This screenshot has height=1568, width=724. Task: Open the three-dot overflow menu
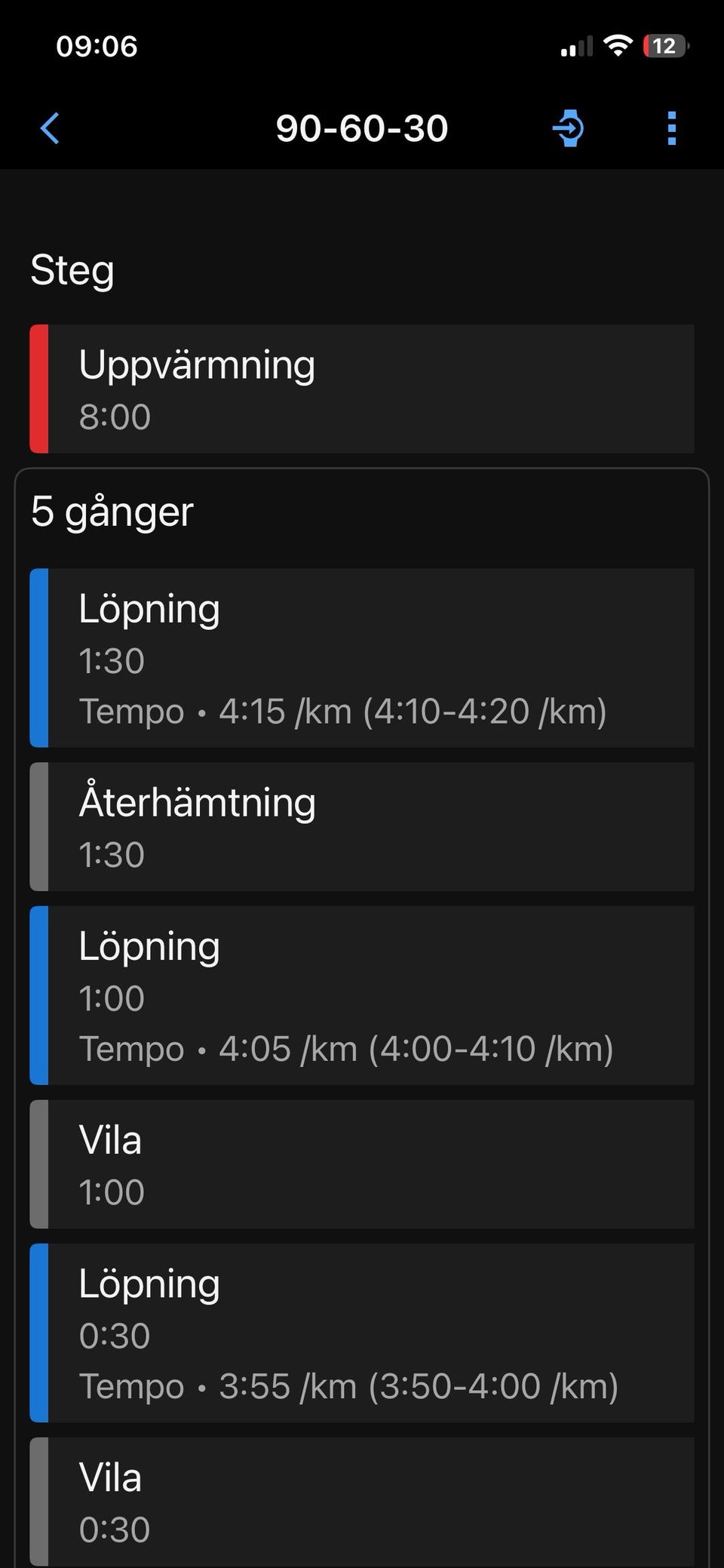pos(671,128)
